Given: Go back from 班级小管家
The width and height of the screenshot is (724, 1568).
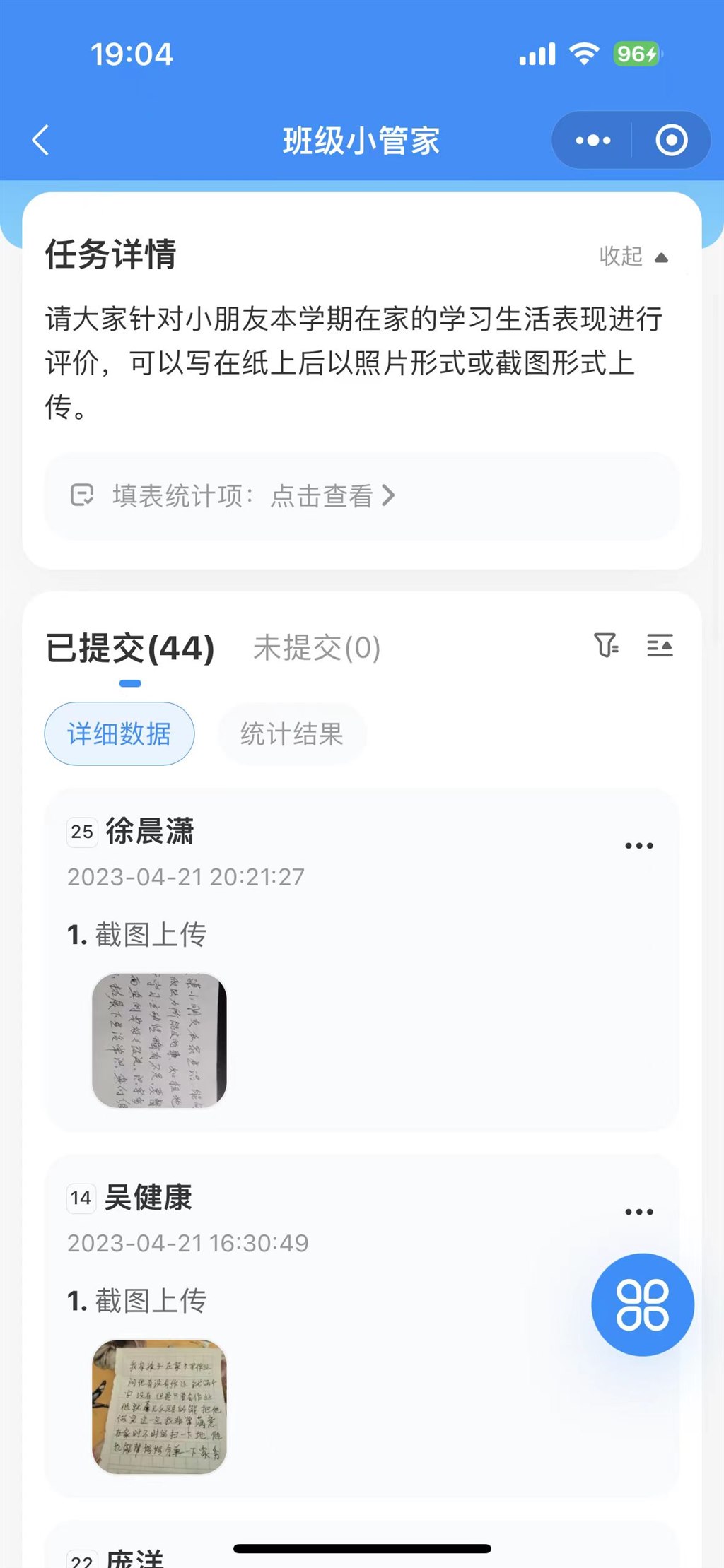Looking at the screenshot, I should pos(41,140).
